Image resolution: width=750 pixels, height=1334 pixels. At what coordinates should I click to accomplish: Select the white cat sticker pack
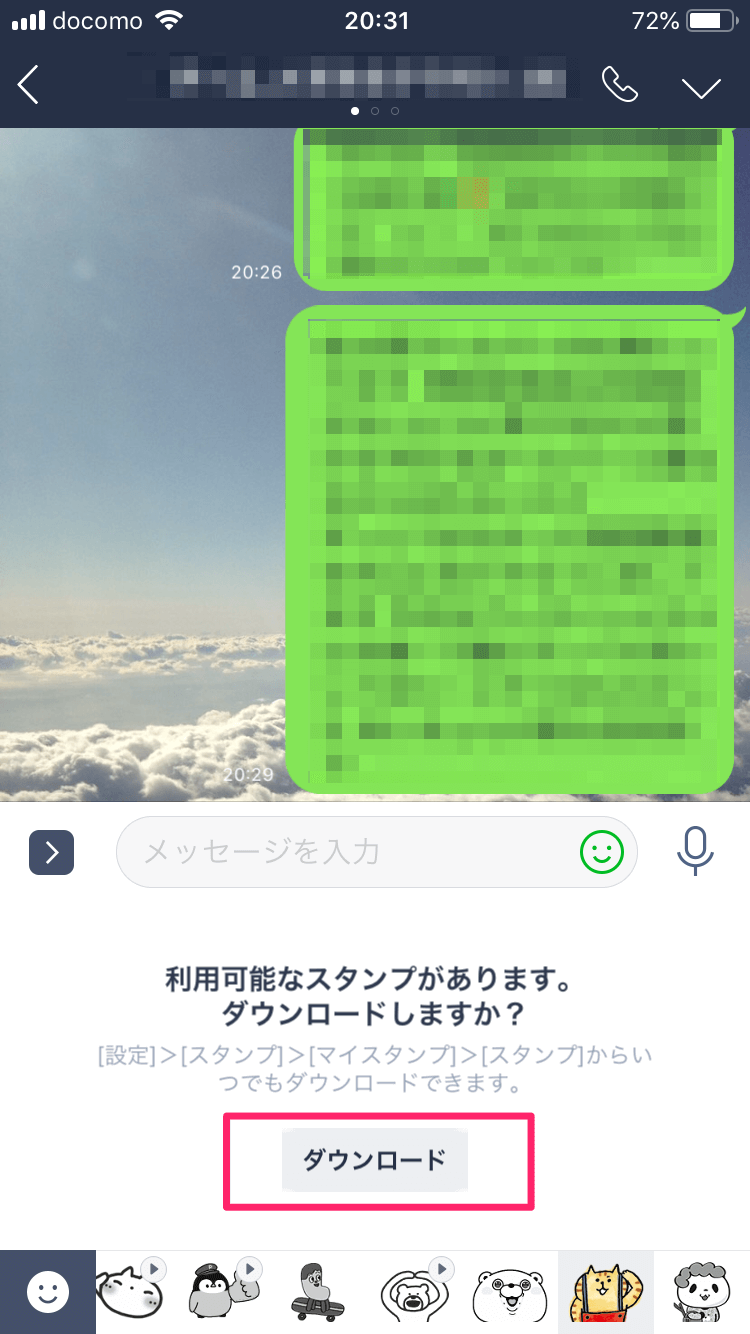click(x=128, y=1292)
